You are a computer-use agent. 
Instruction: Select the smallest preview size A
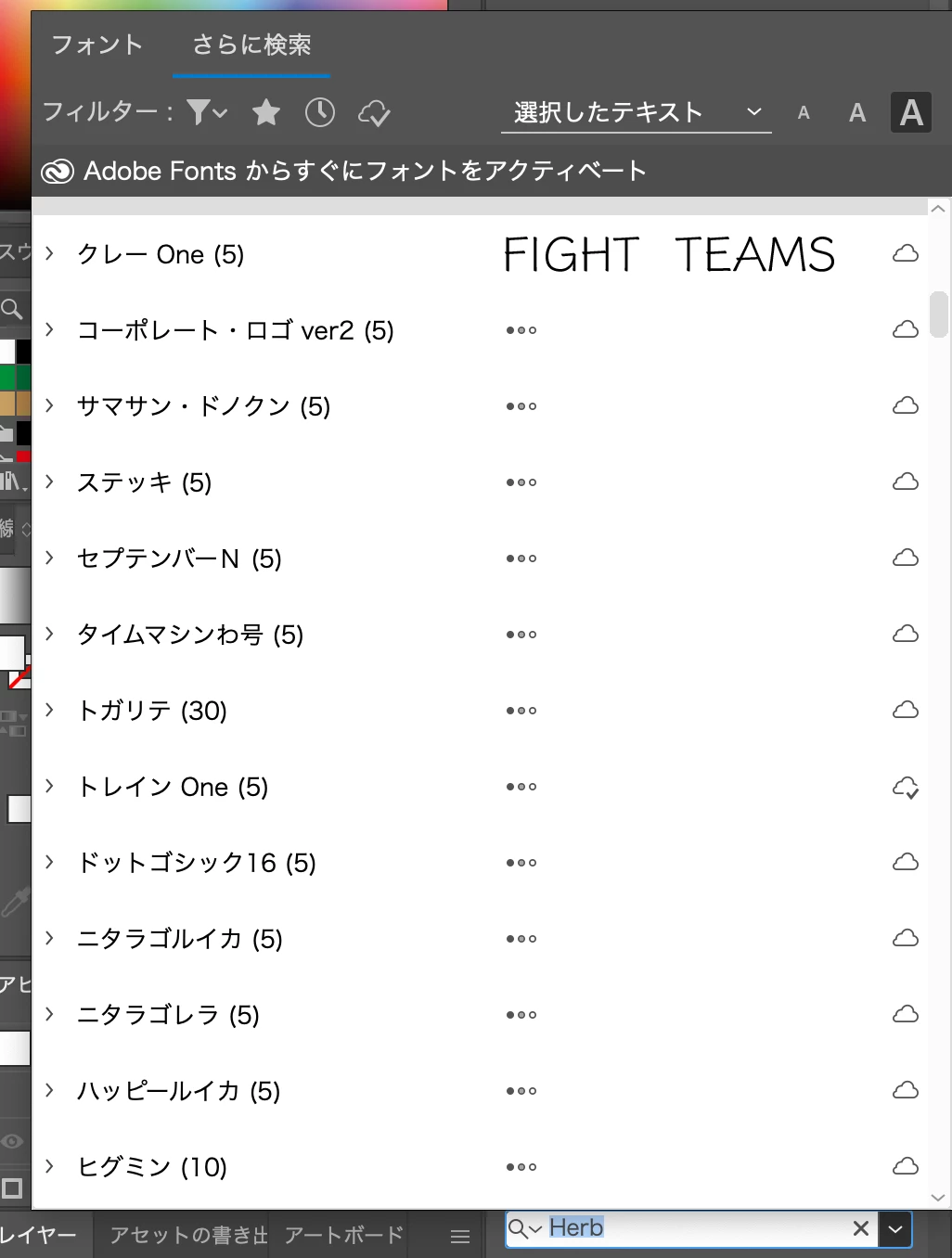804,113
